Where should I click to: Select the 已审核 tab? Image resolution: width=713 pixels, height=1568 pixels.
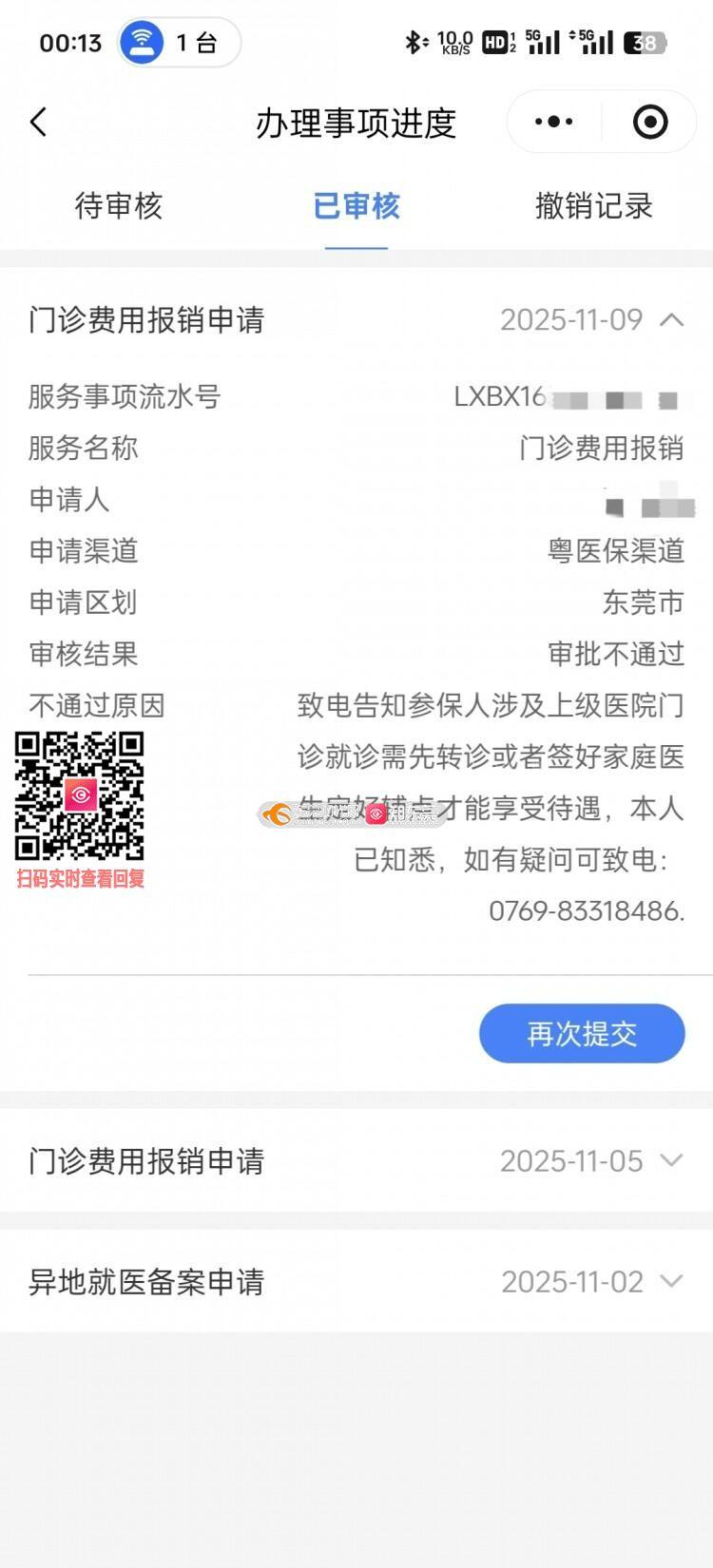[356, 206]
